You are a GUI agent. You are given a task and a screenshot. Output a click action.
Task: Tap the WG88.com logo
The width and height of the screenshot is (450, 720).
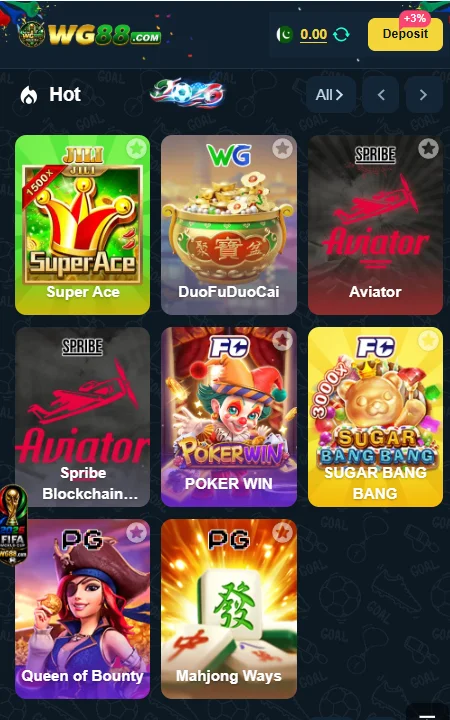[90, 34]
